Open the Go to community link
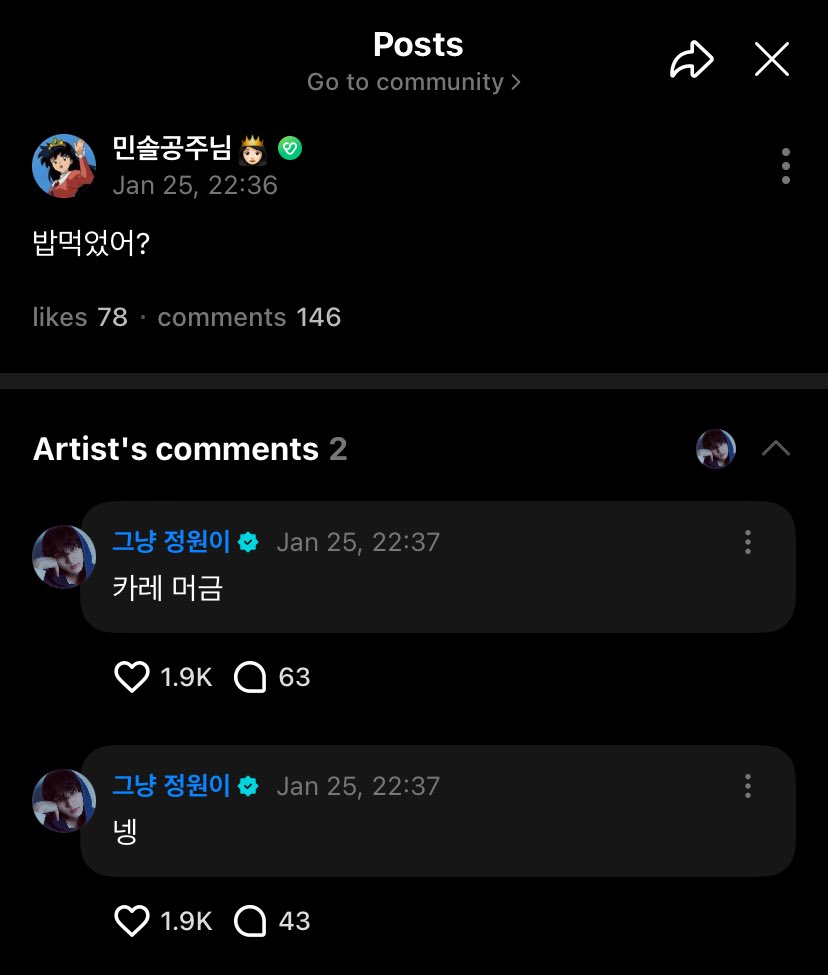The image size is (828, 975). tap(414, 82)
